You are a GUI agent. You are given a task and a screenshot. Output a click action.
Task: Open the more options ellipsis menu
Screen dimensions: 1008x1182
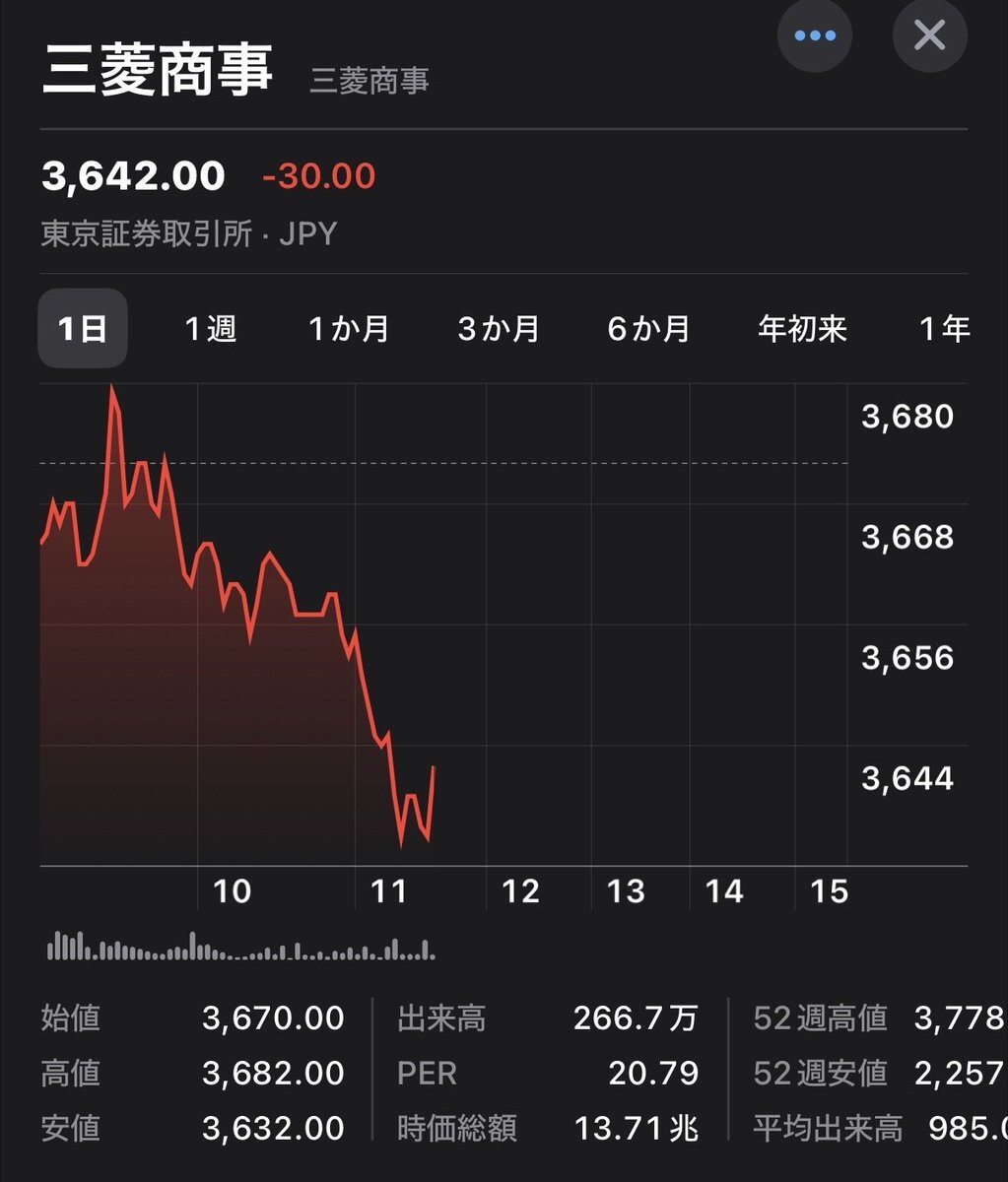[x=815, y=36]
